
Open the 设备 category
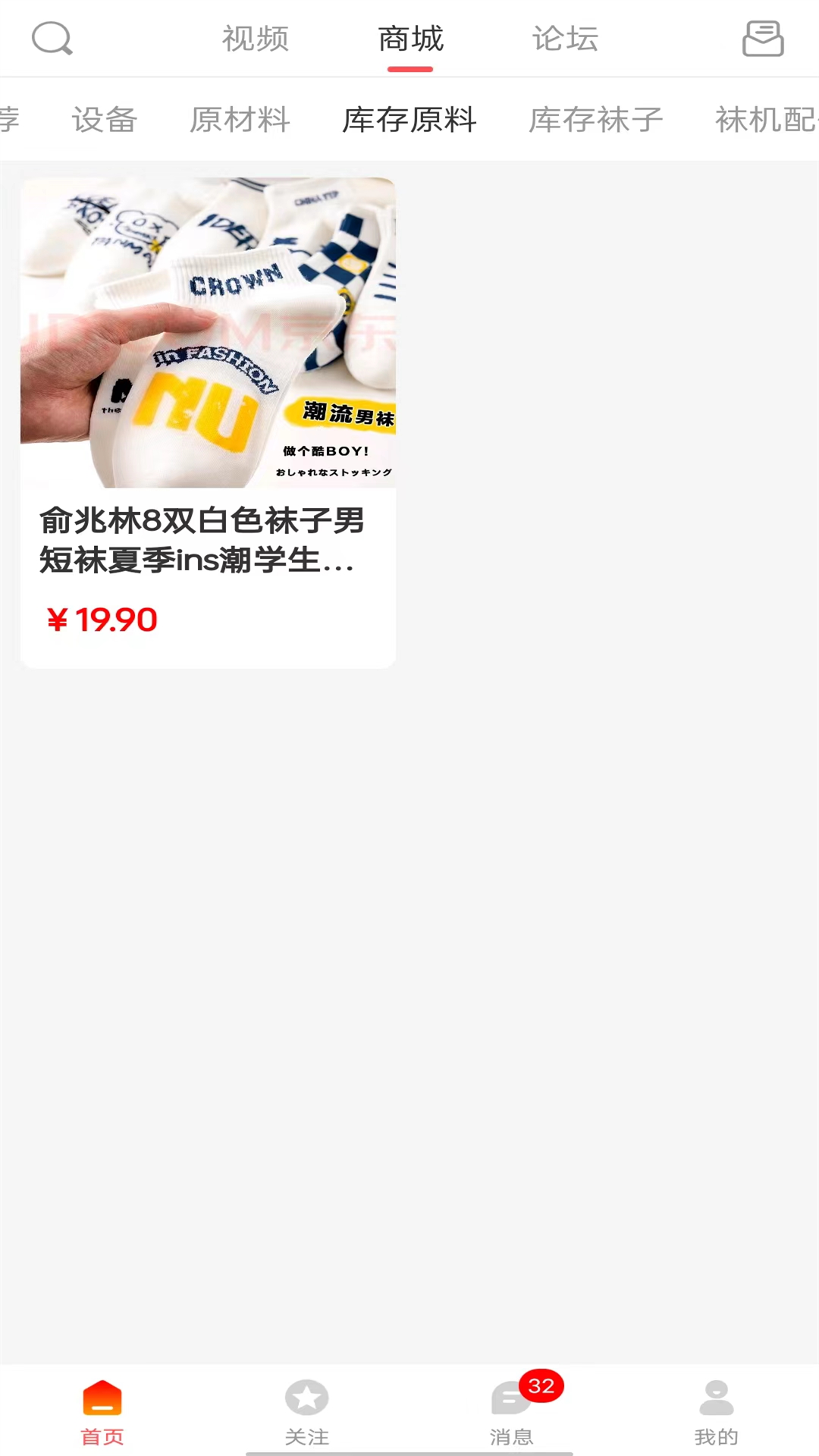tap(104, 121)
